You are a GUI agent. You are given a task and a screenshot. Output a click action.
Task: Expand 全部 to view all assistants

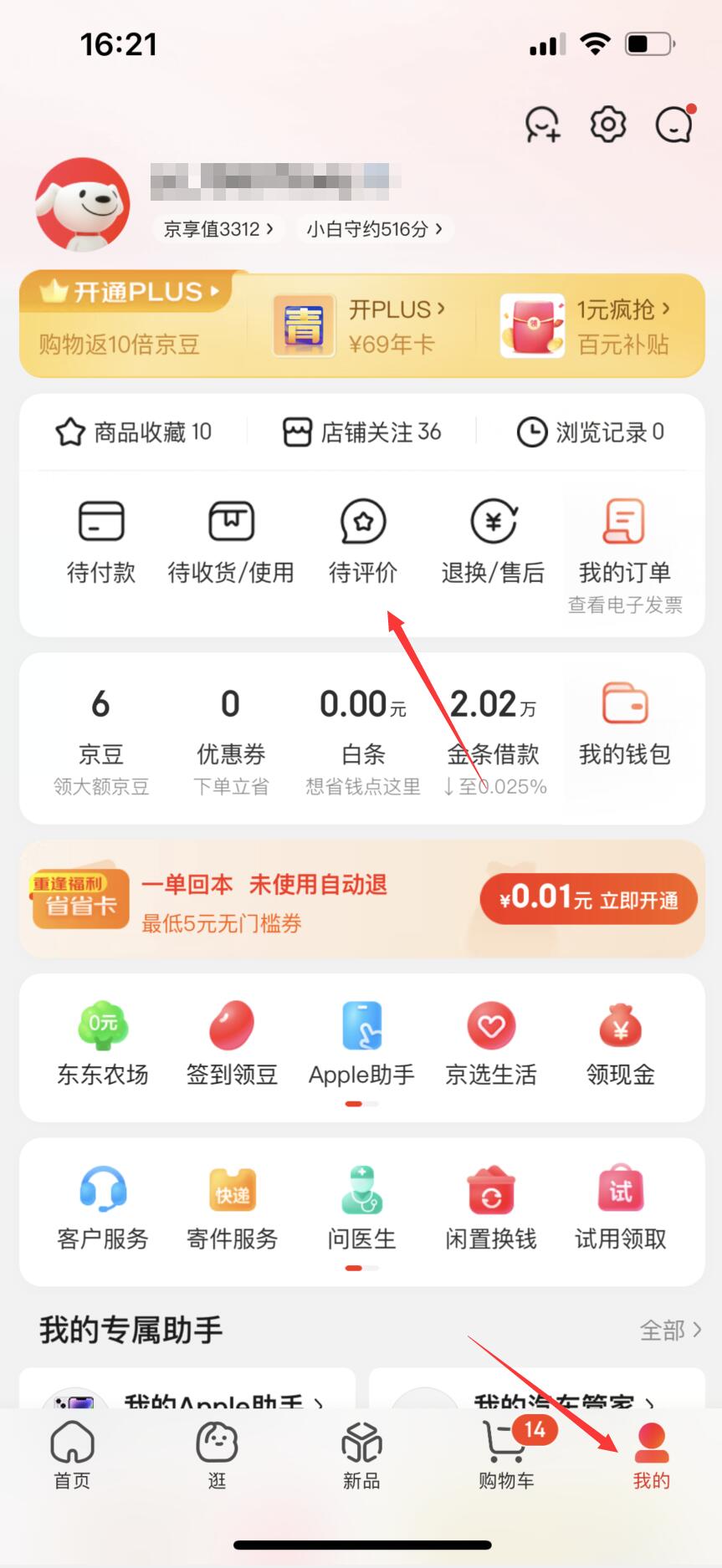[x=668, y=1331]
